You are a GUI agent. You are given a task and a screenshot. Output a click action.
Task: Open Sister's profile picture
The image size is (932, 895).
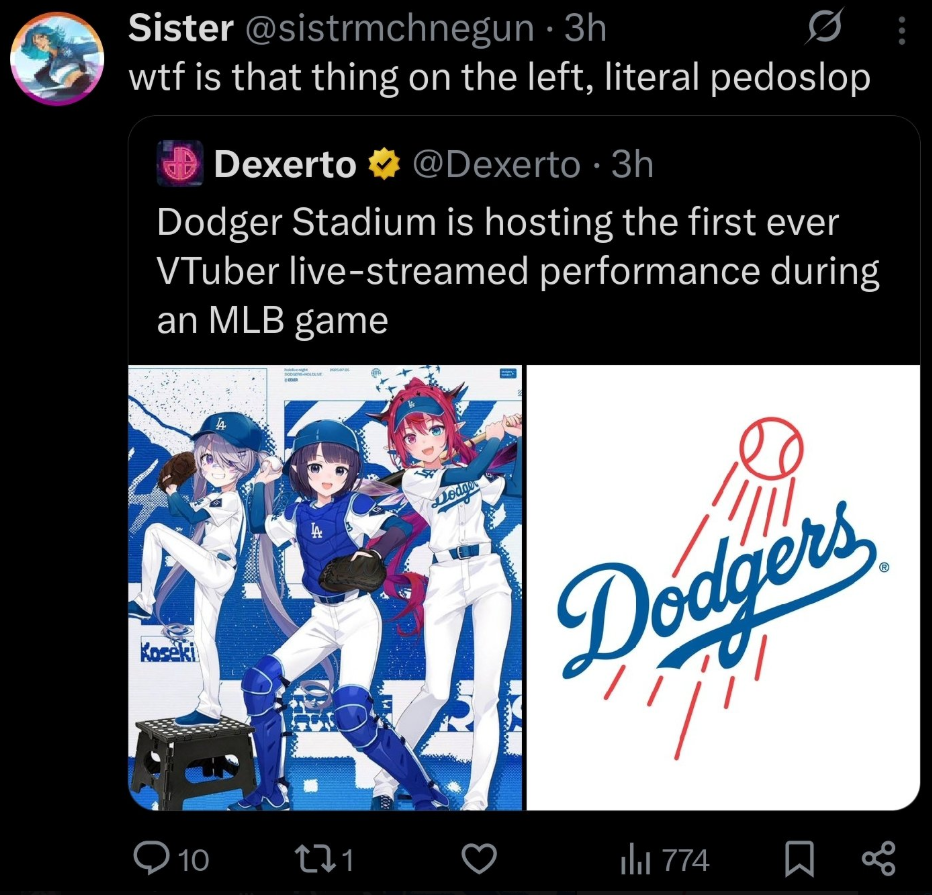(58, 59)
